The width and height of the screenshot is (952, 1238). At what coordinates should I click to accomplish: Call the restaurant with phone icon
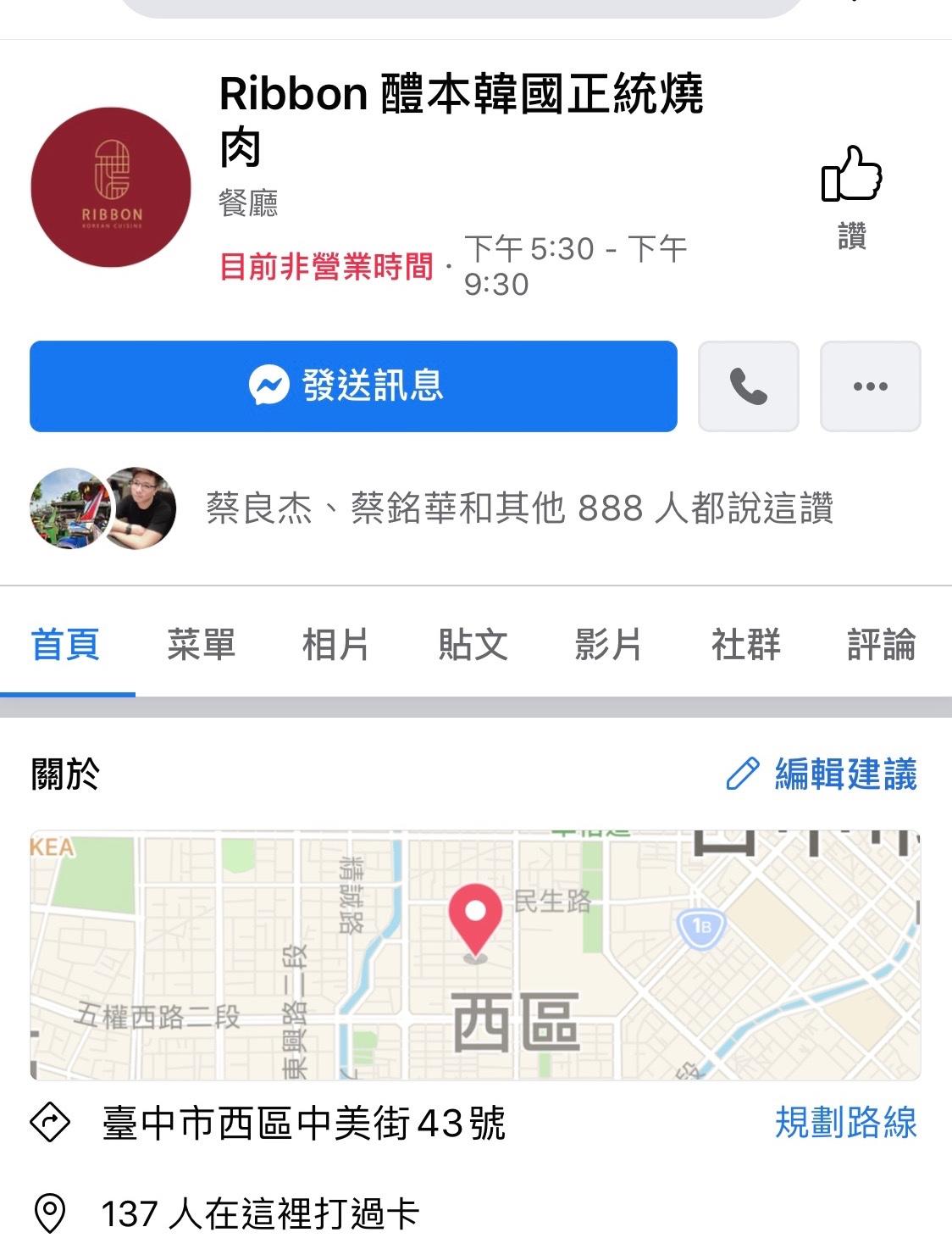click(748, 386)
